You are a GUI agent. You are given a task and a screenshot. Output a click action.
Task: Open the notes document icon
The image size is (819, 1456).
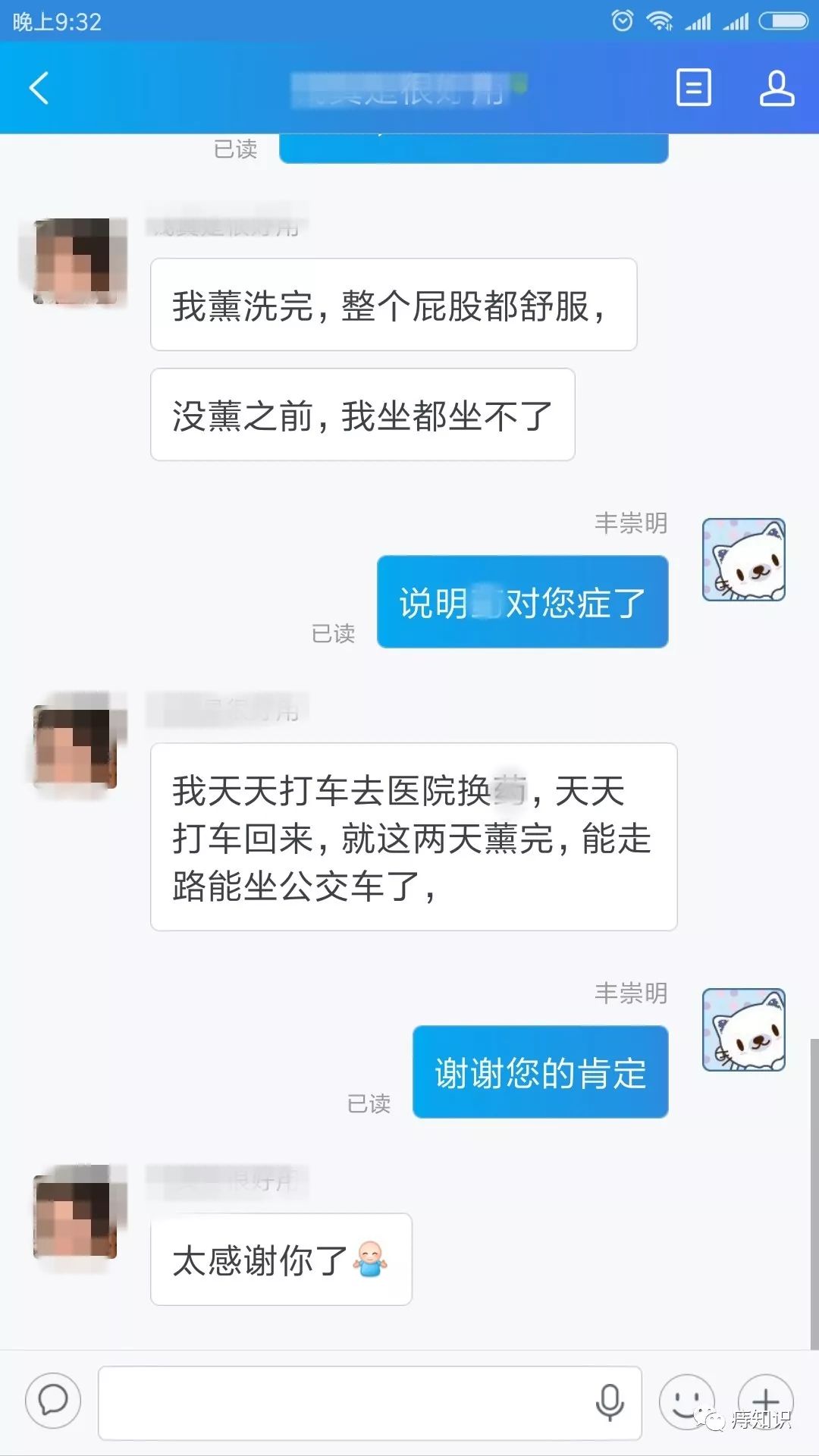coord(693,88)
